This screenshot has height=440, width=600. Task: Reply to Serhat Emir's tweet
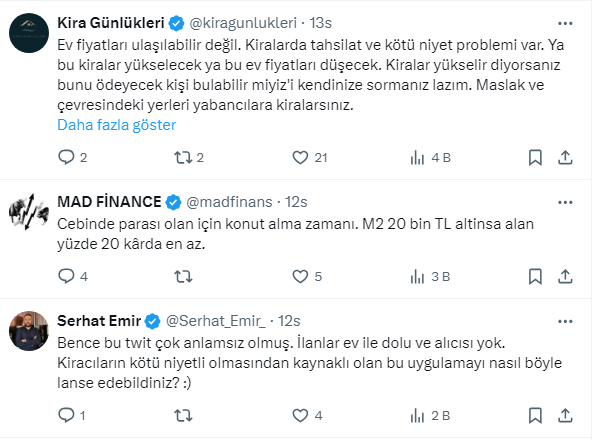point(67,414)
